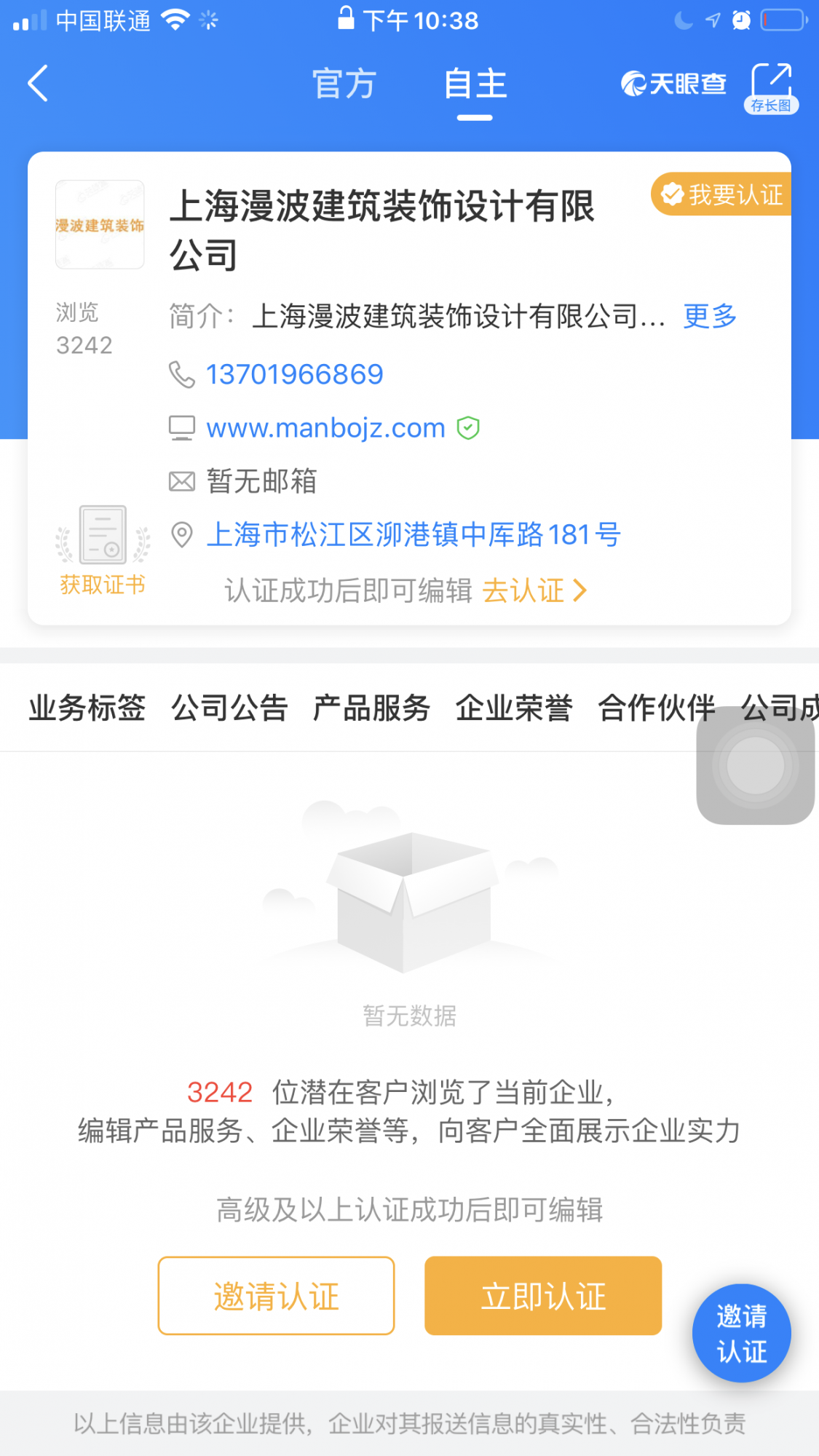Show the 产品服务 section
Screen dimensions: 819x1456
tap(371, 708)
